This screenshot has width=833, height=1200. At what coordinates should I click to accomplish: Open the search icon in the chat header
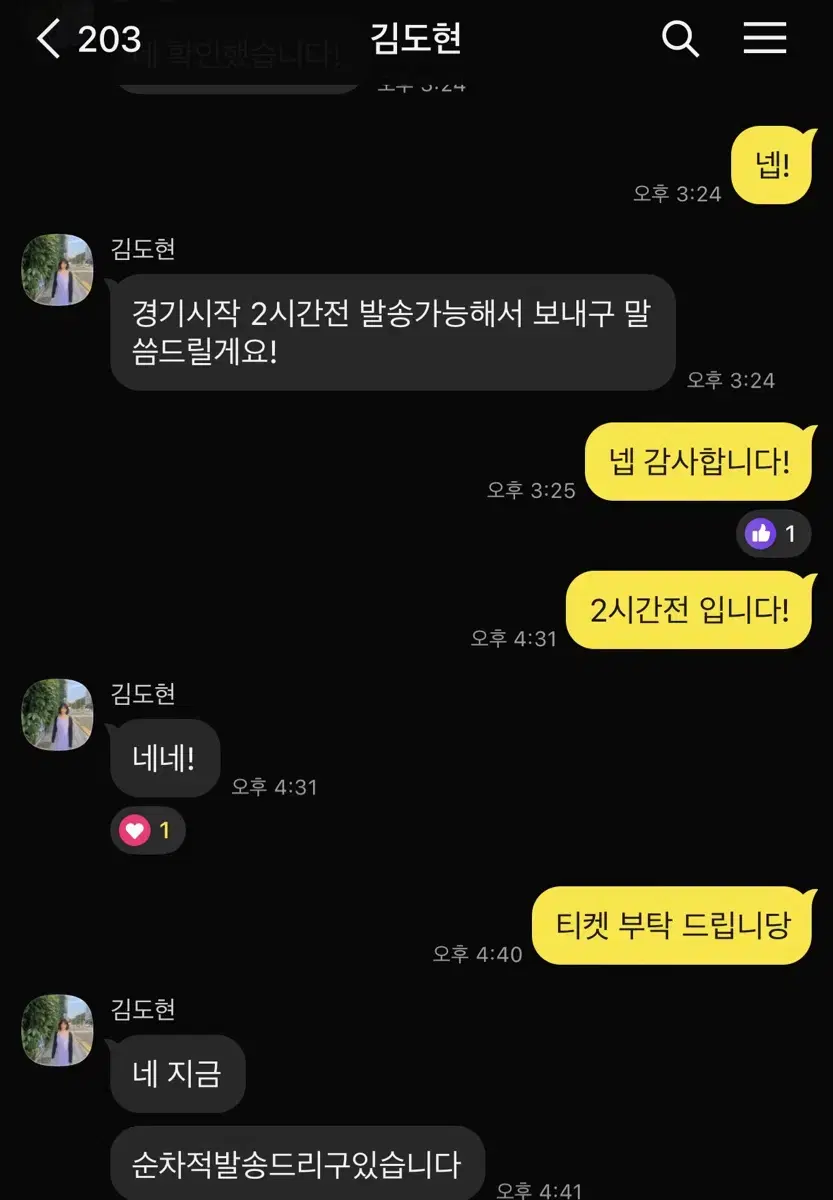pos(681,38)
